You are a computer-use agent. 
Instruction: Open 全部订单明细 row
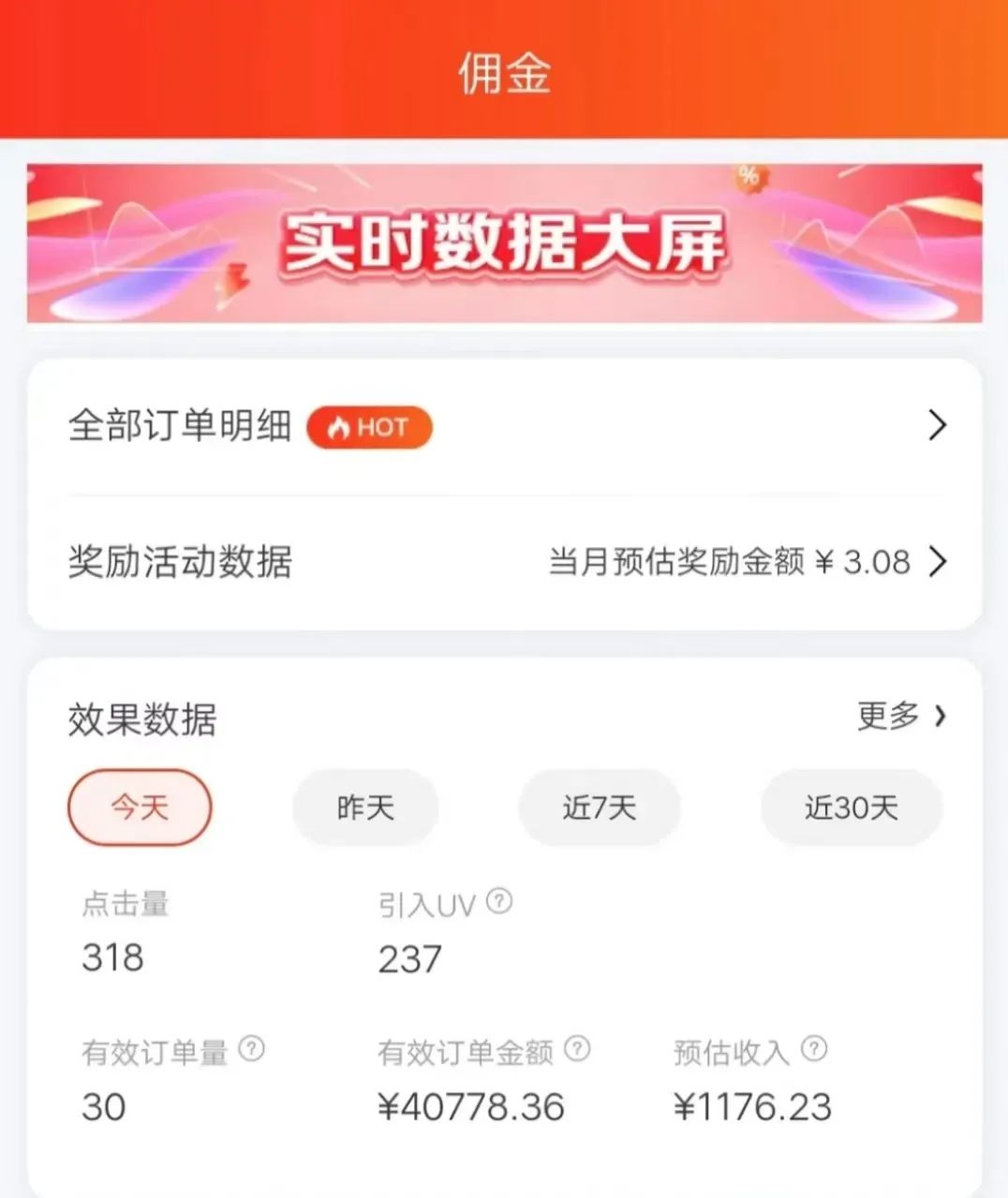tap(504, 426)
